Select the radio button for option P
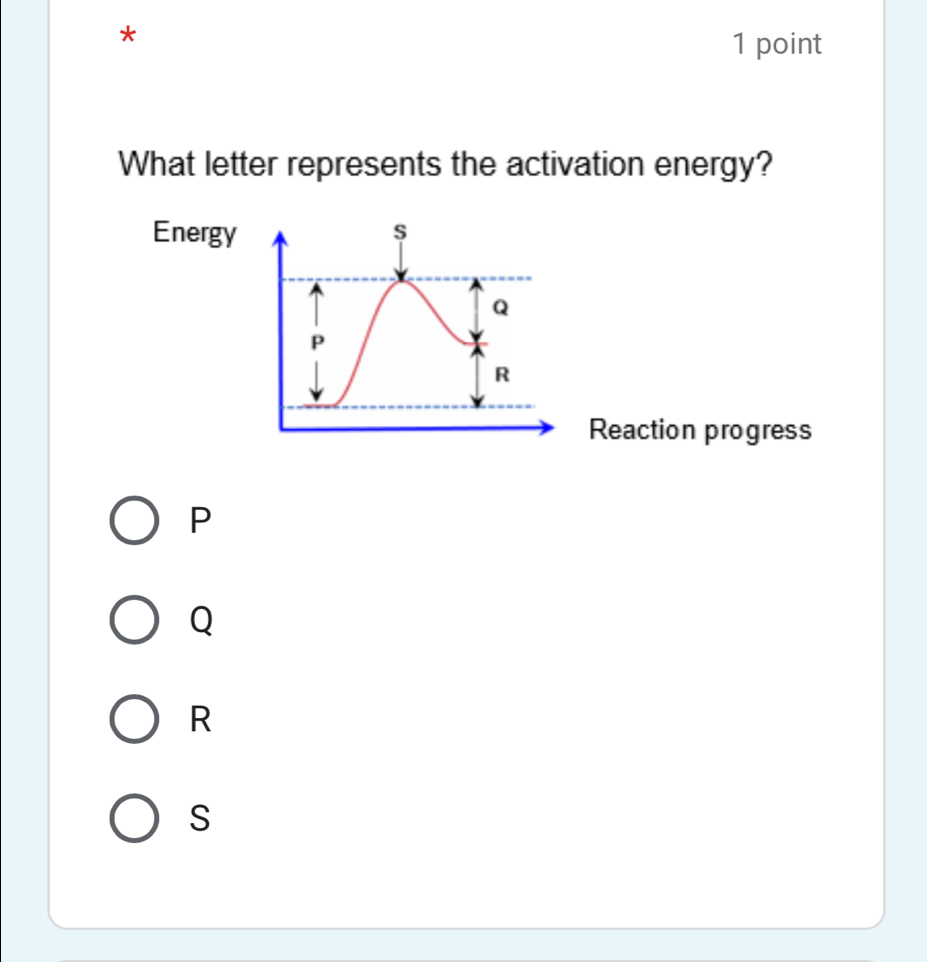Screen dimensions: 927x962 [x=134, y=519]
